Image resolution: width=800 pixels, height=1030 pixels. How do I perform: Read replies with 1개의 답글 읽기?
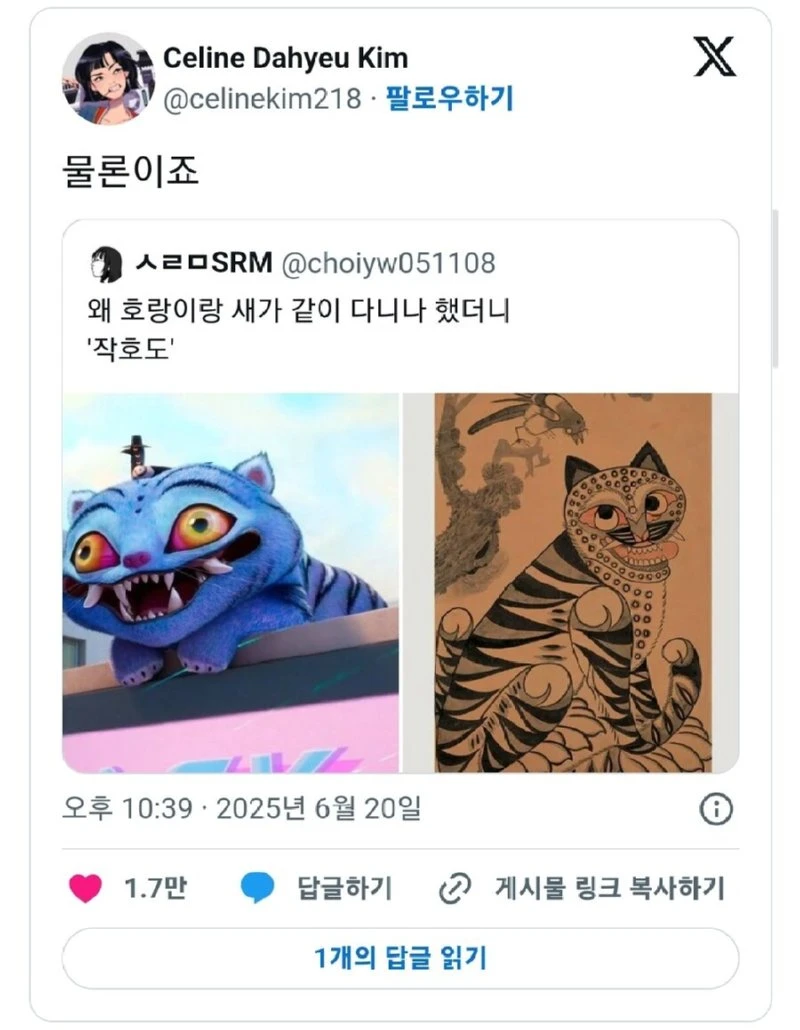coord(400,958)
